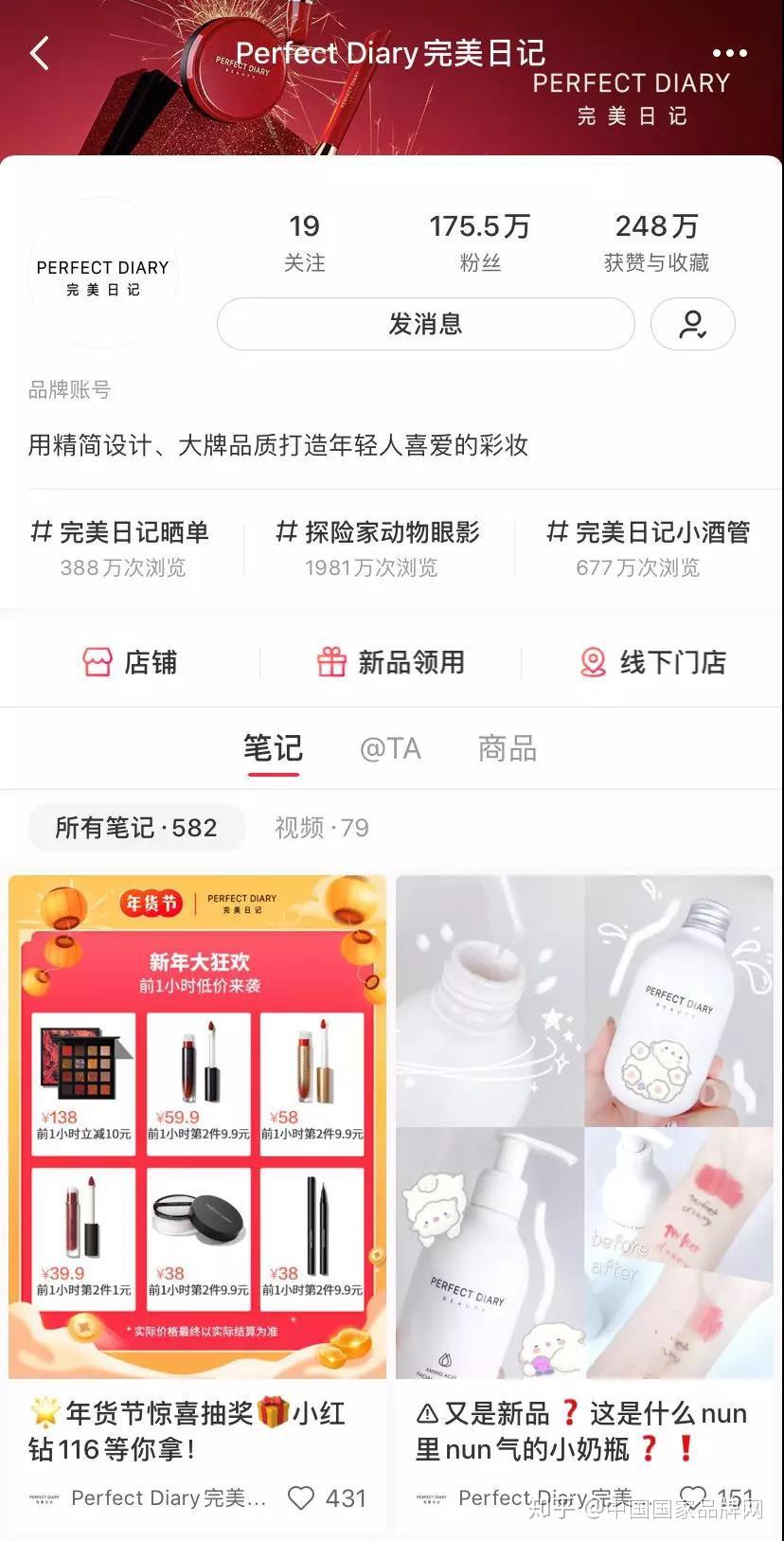Go back using the top-left arrow
The height and width of the screenshot is (1541, 784).
click(x=40, y=54)
